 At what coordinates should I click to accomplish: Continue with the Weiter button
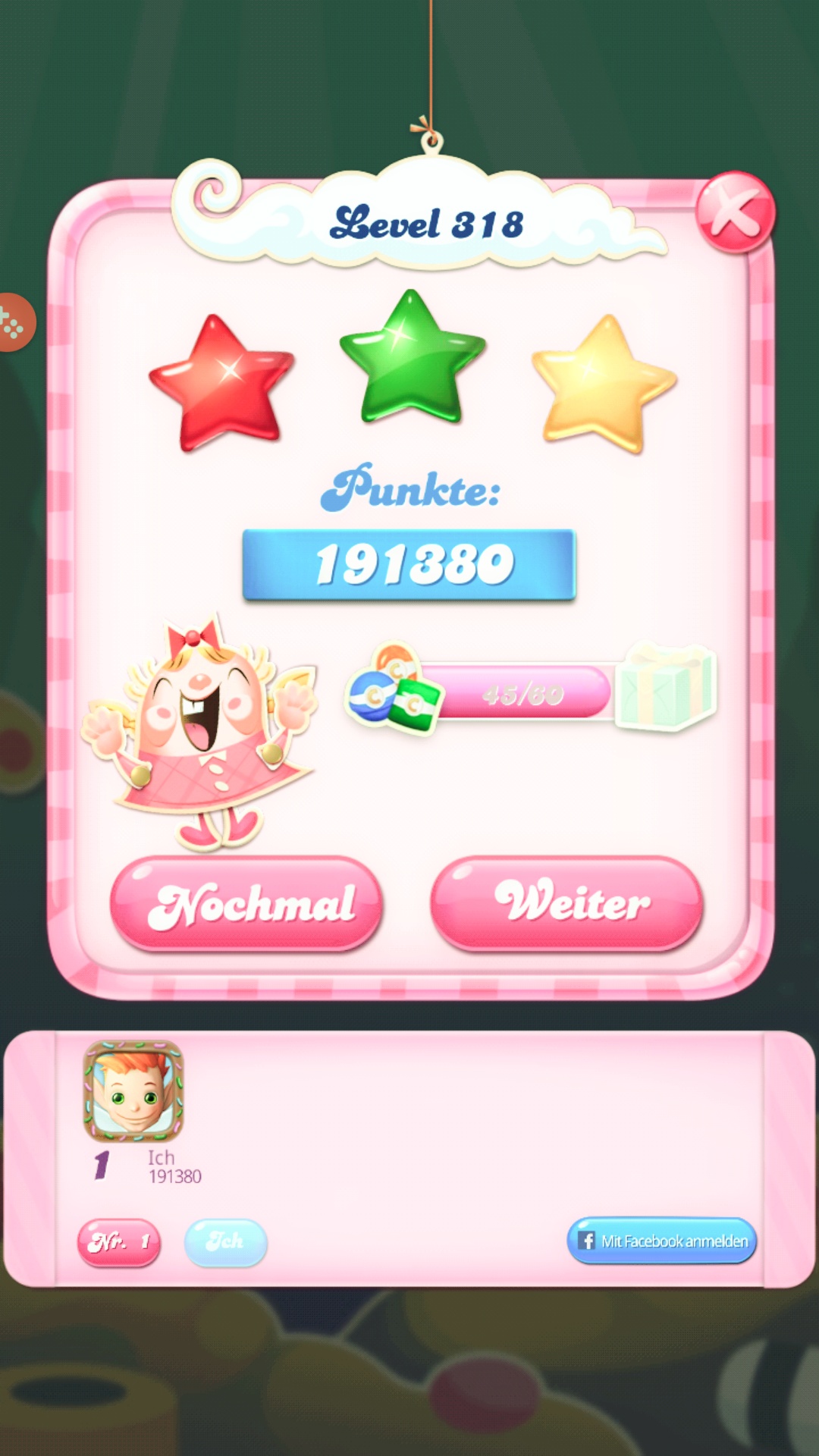[x=567, y=902]
